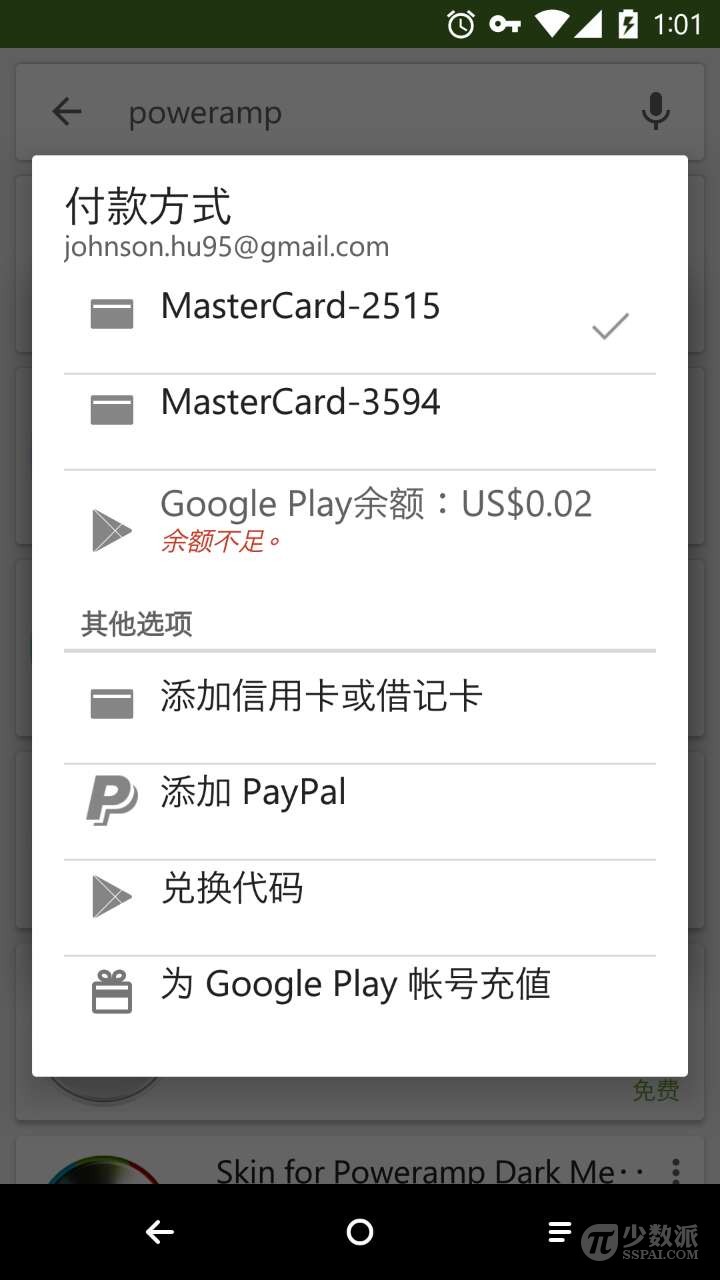Tap 为 Google Play 帐号充值 option
This screenshot has height=1280, width=720.
(x=356, y=984)
